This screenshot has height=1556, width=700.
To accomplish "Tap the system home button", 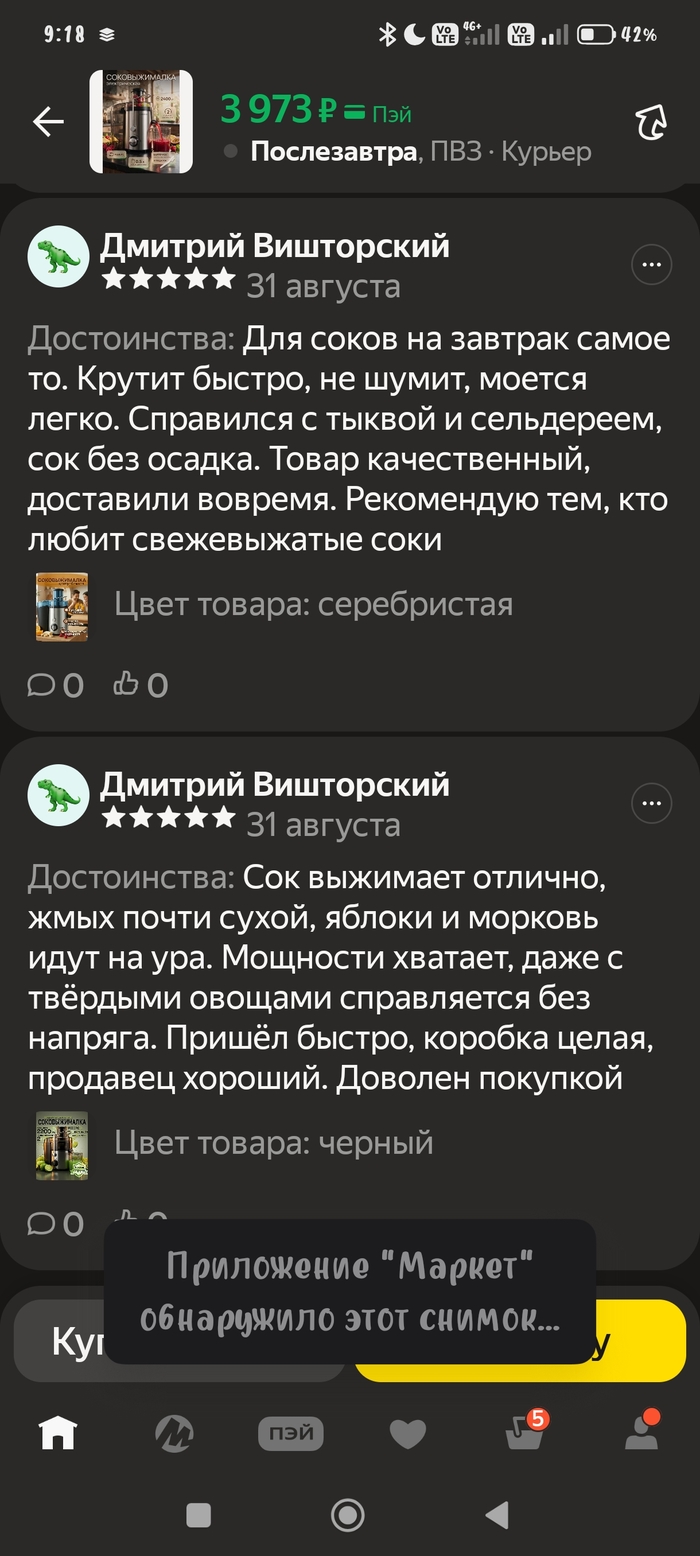I will click(x=348, y=1515).
